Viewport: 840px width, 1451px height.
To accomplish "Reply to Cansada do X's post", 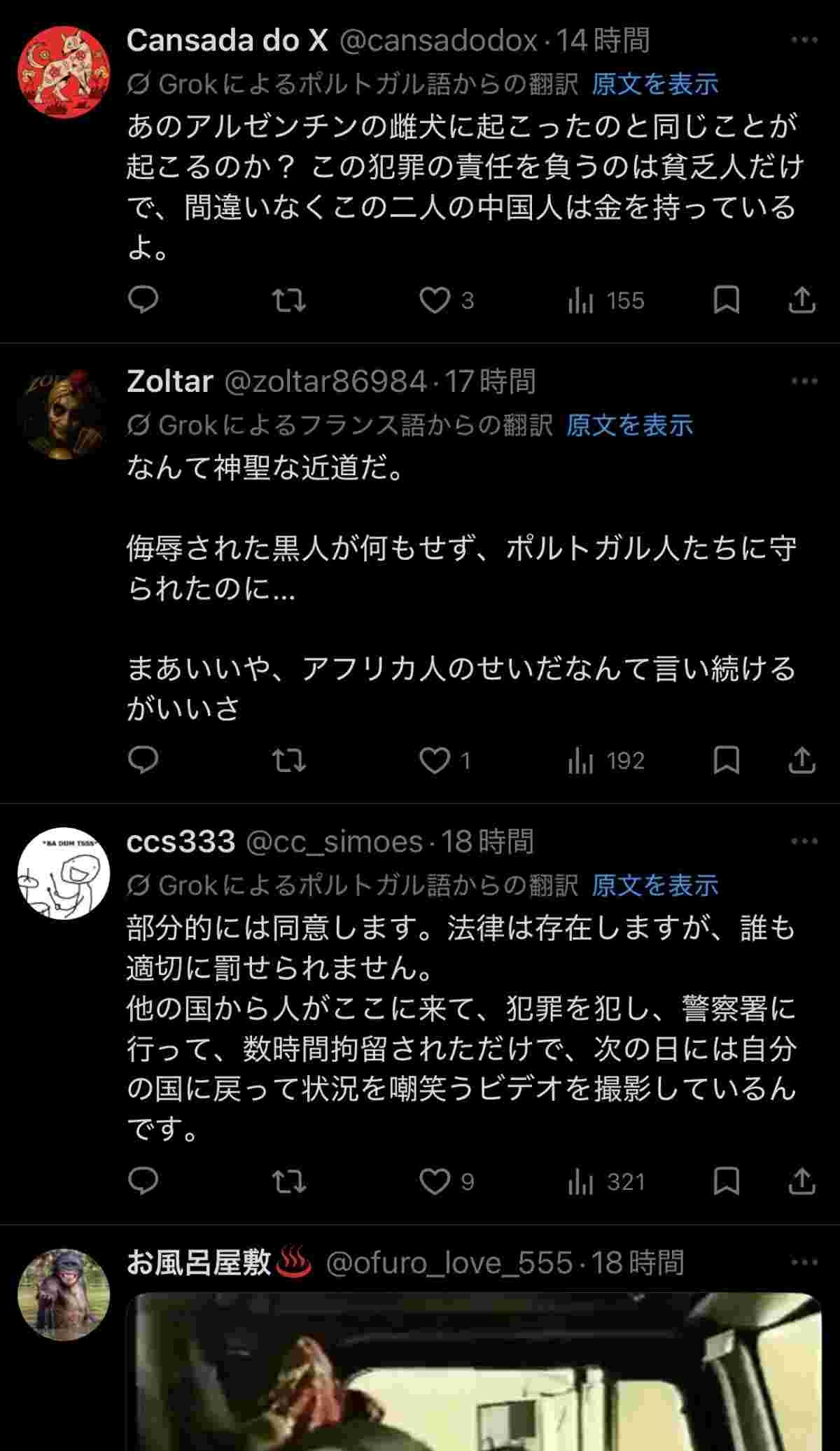I will (x=144, y=300).
